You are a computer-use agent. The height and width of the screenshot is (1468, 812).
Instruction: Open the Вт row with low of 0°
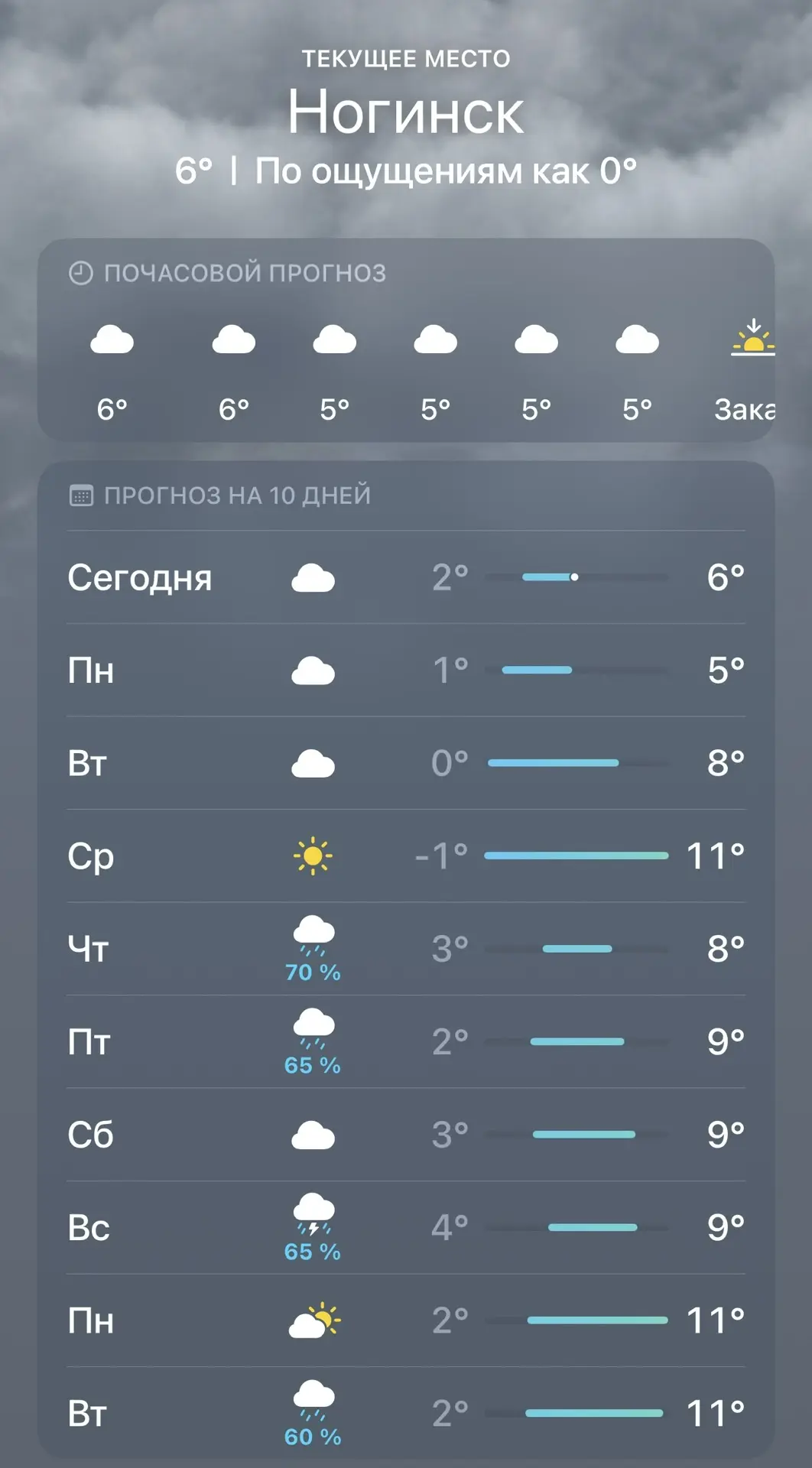pyautogui.click(x=405, y=763)
